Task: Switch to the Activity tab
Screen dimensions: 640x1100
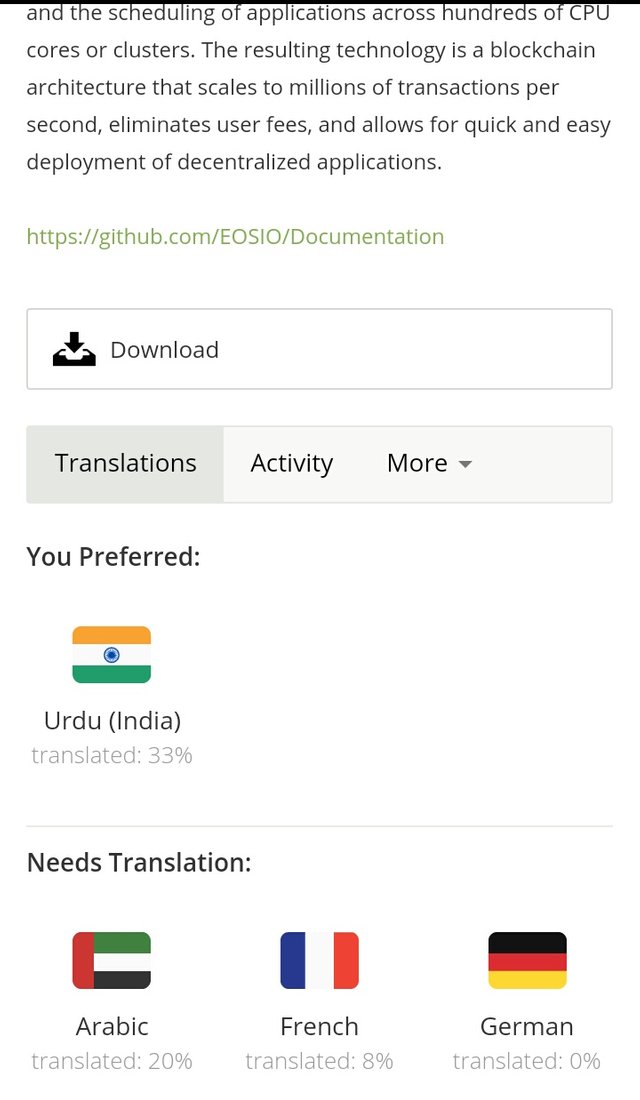Action: tap(291, 464)
